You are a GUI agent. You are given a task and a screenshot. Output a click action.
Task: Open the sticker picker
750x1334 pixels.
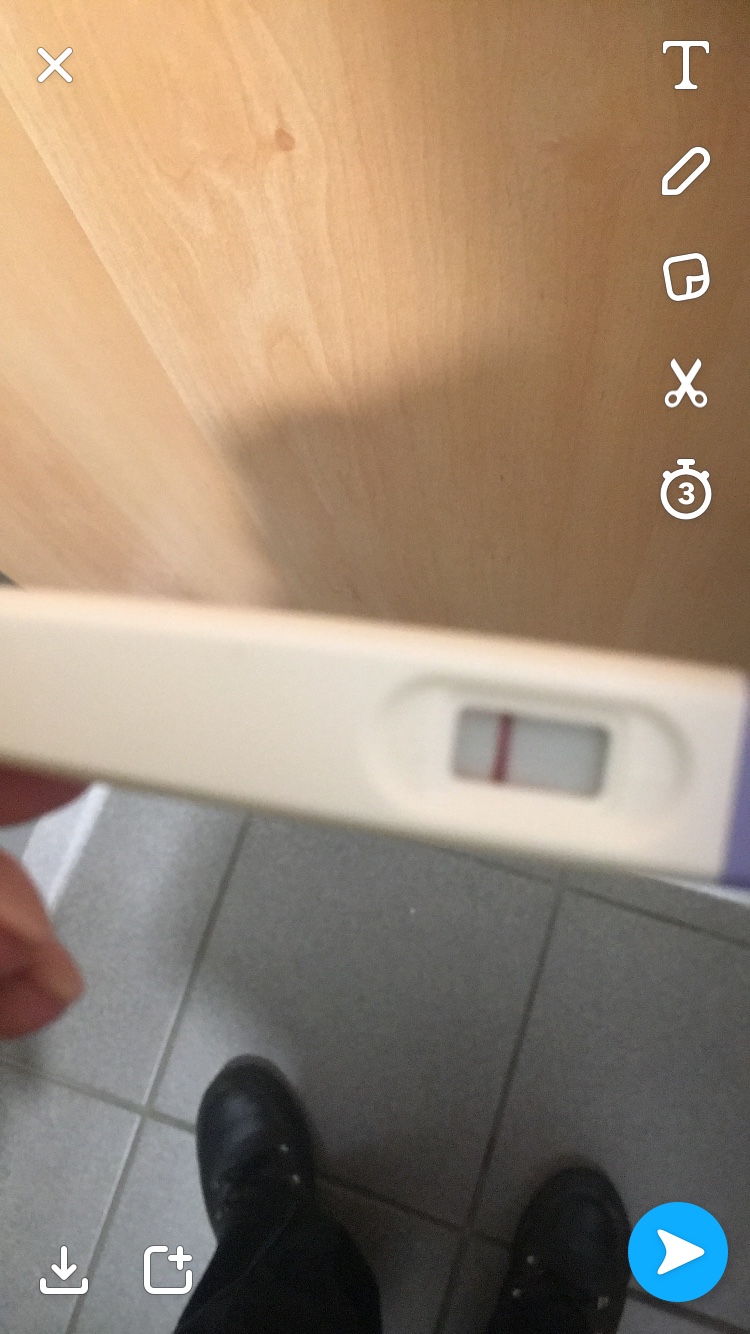(x=686, y=277)
